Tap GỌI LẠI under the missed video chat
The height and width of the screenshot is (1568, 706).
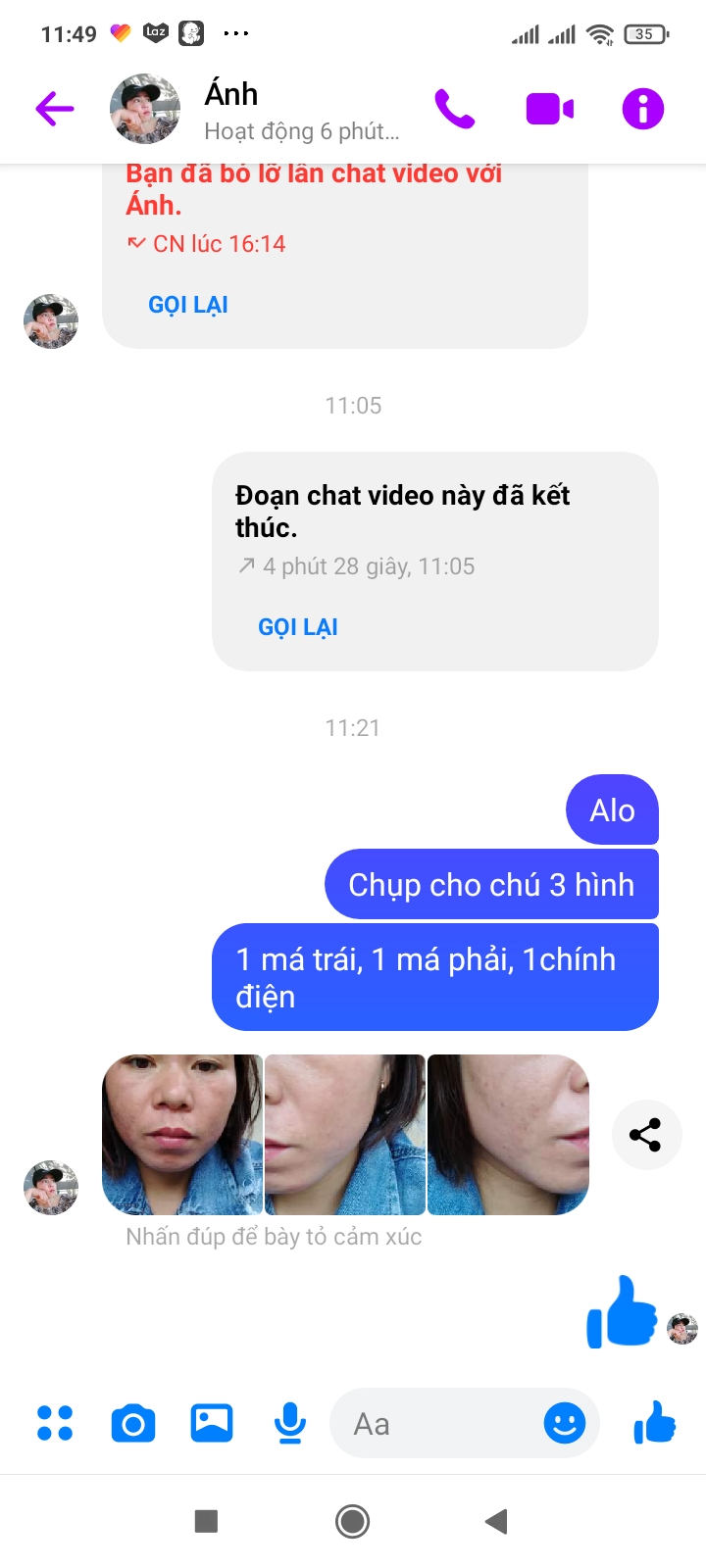[x=188, y=305]
